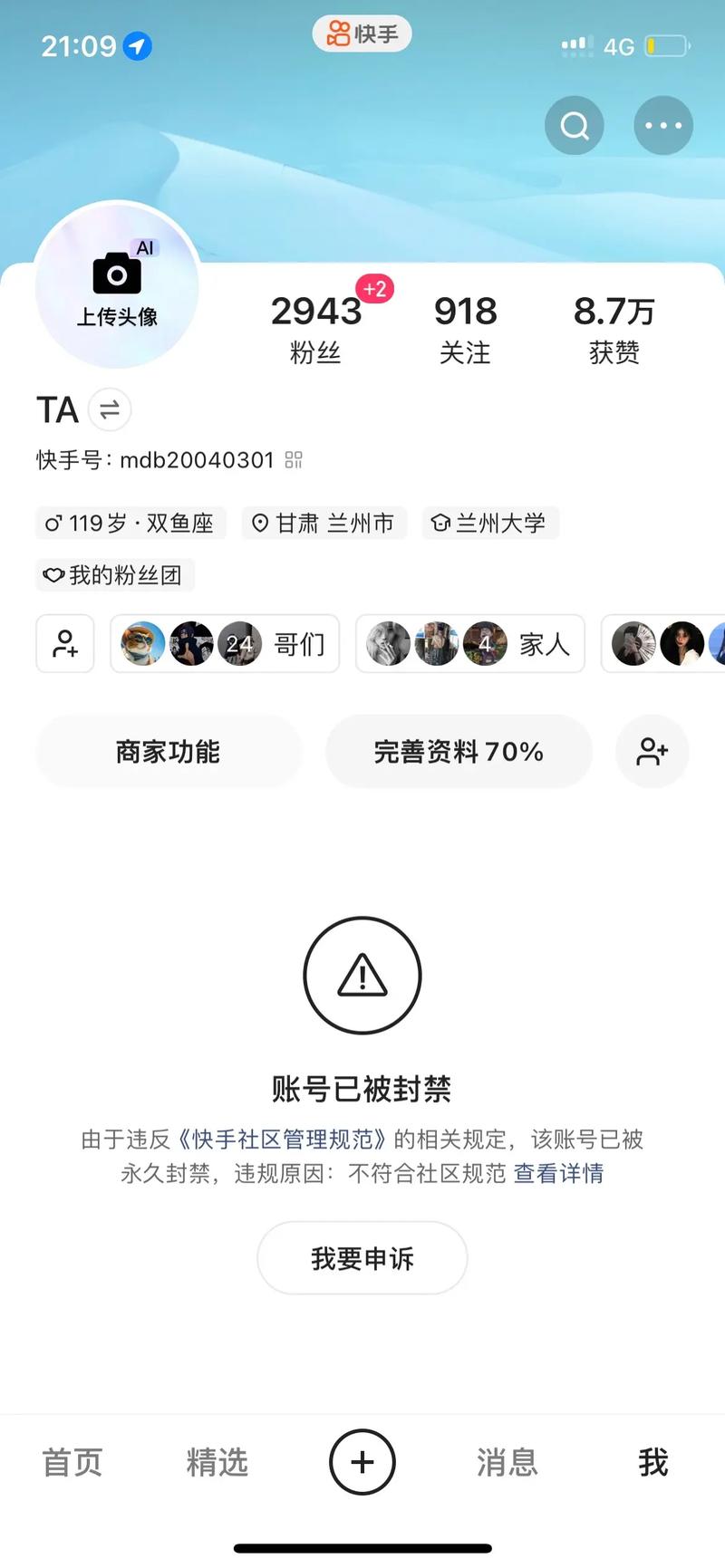
Task: Open the search icon at top right
Action: [x=574, y=125]
